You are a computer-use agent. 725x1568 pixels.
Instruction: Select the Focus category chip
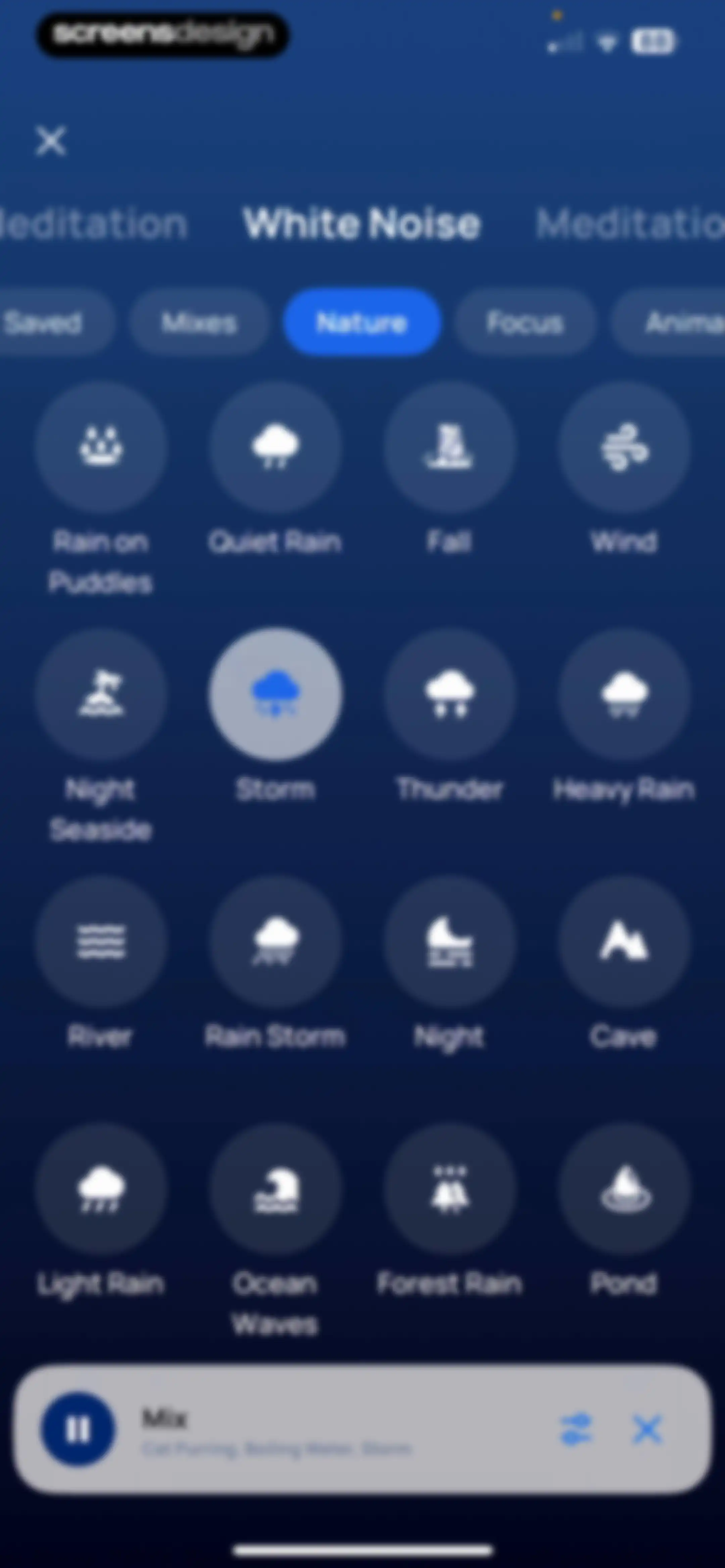525,322
